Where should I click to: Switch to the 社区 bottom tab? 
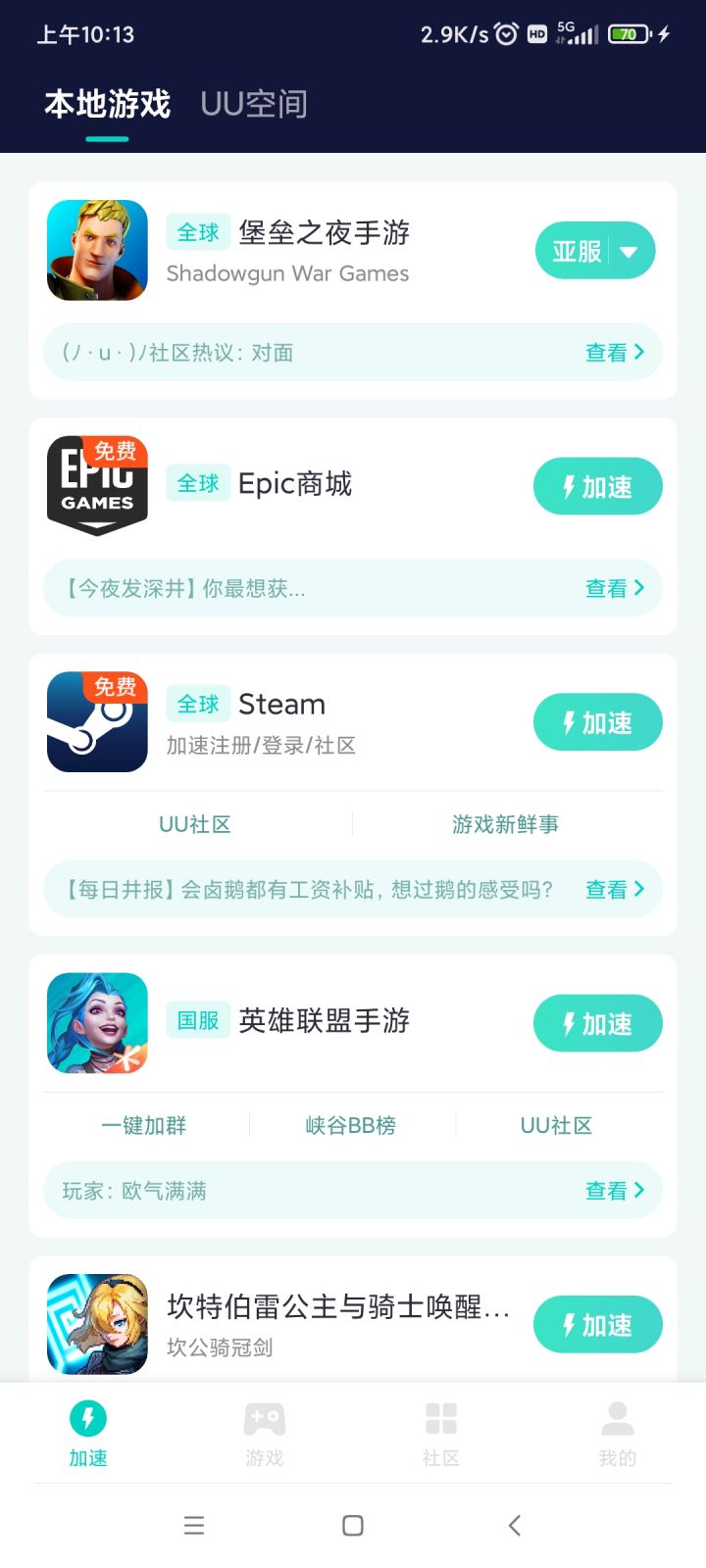coord(440,1433)
